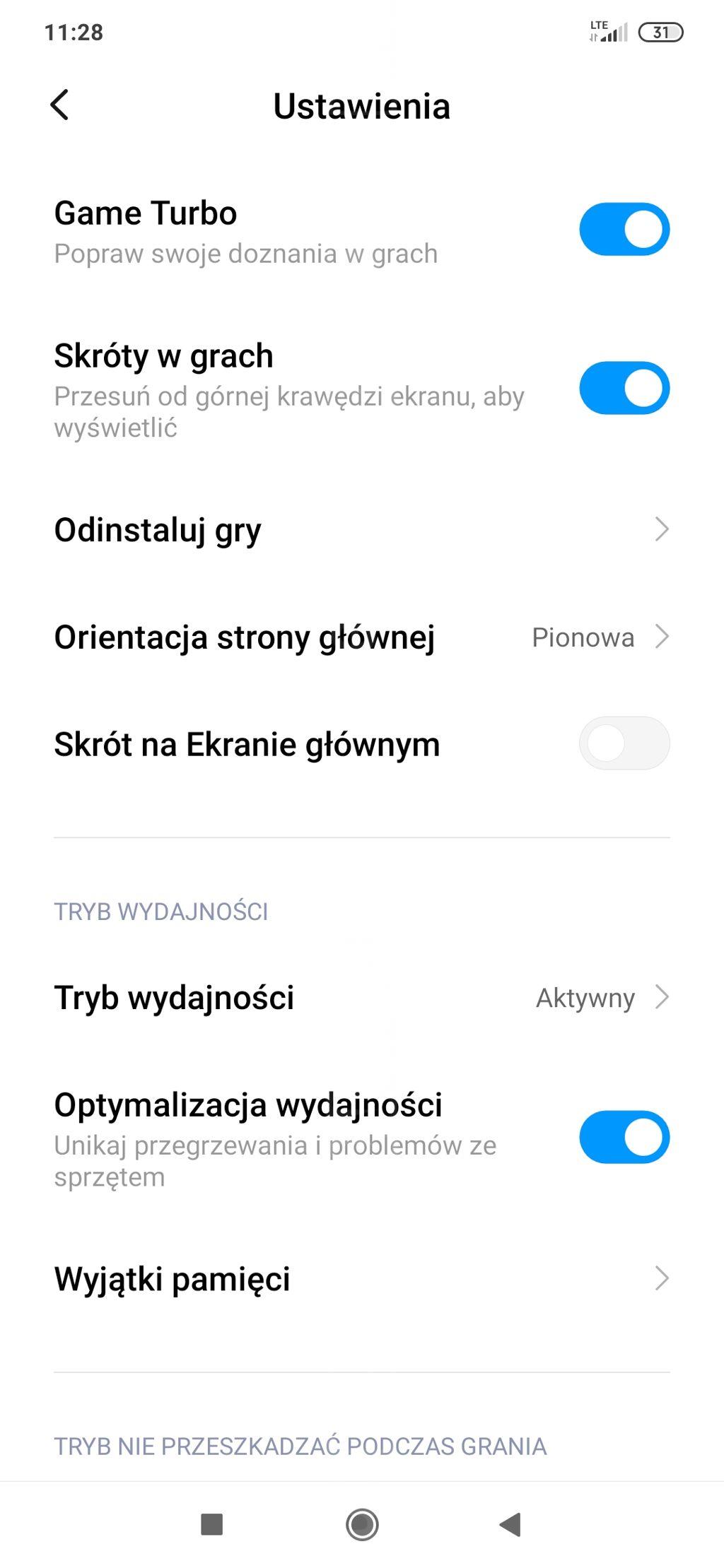Open Wyjątki pamięci
The height and width of the screenshot is (1568, 724).
(x=361, y=1278)
